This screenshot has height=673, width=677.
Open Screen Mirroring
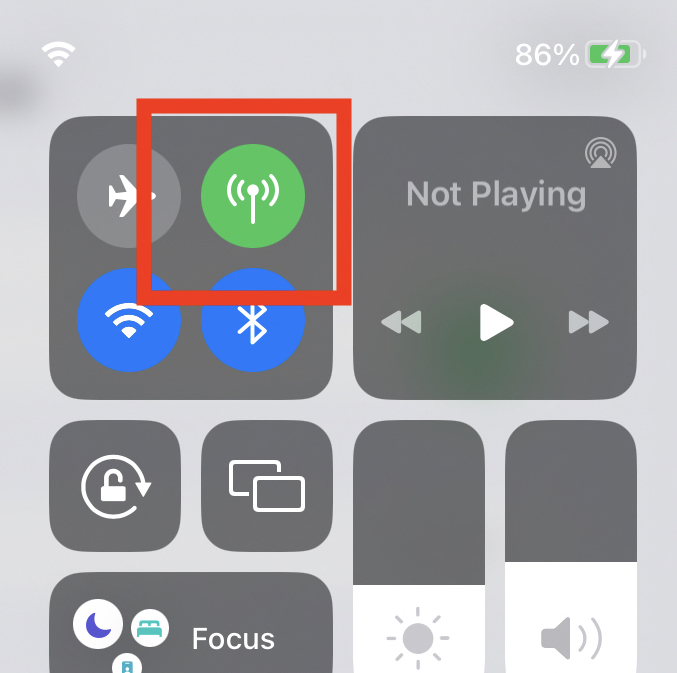tap(267, 486)
